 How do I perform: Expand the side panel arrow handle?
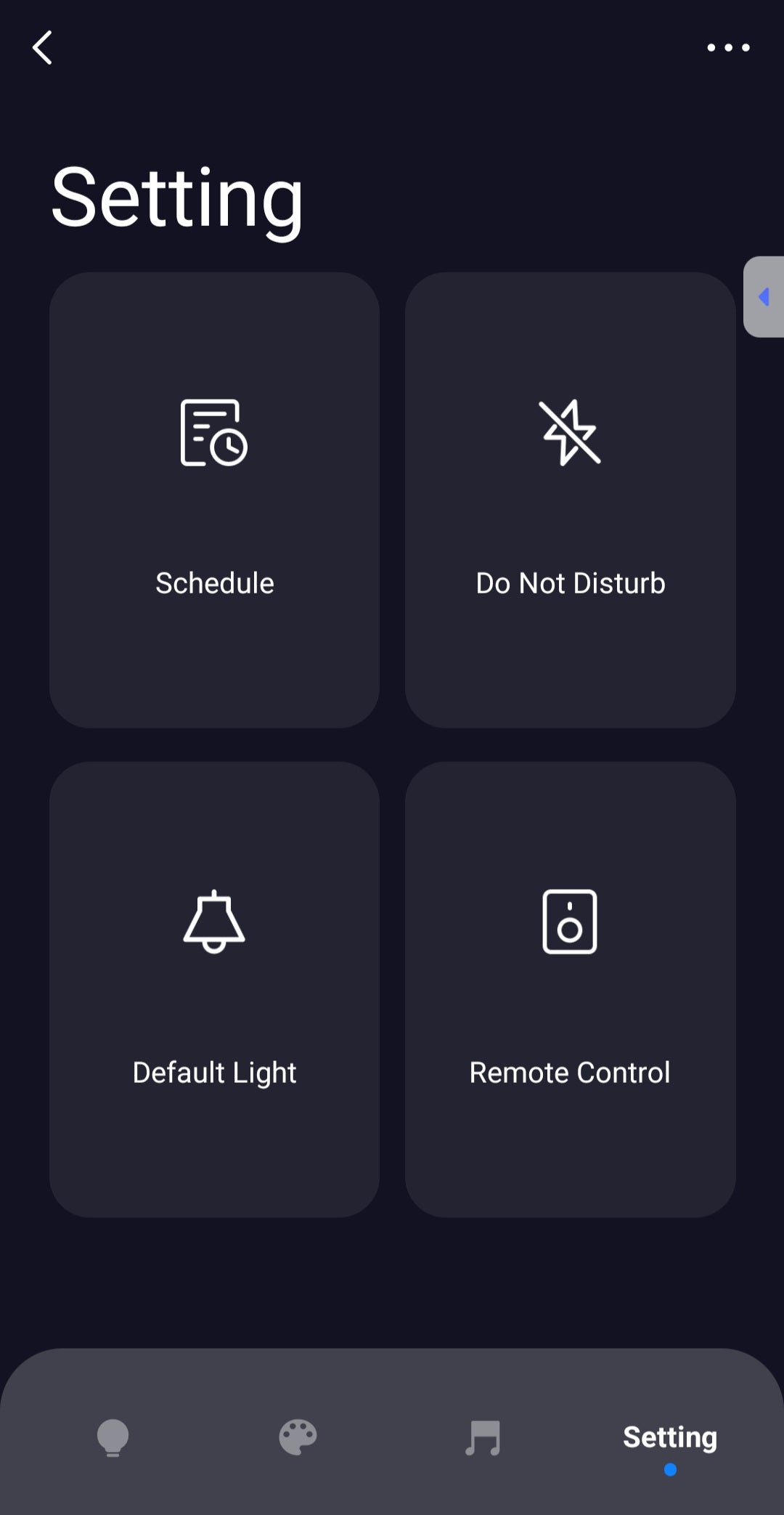click(764, 296)
